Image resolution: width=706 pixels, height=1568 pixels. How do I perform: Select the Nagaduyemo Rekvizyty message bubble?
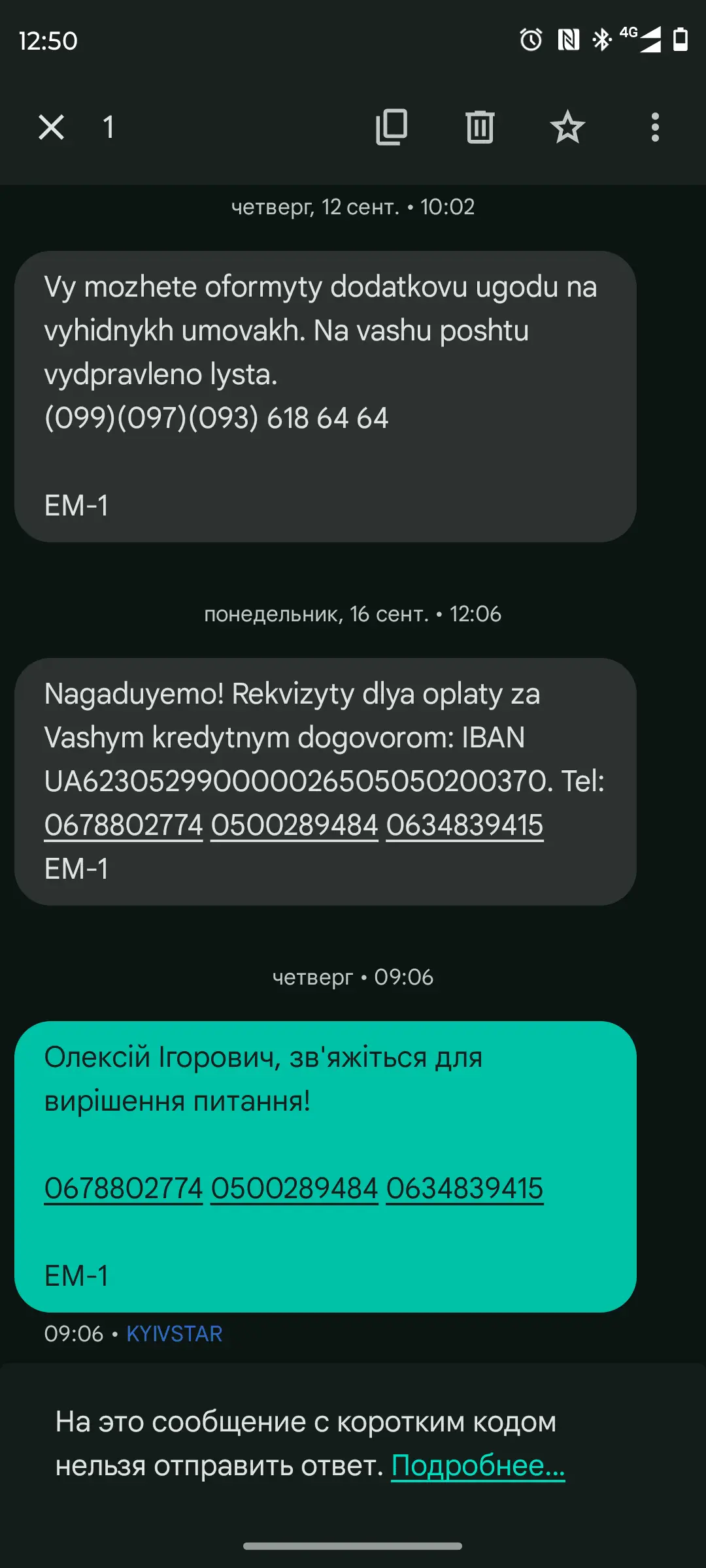[x=325, y=715]
